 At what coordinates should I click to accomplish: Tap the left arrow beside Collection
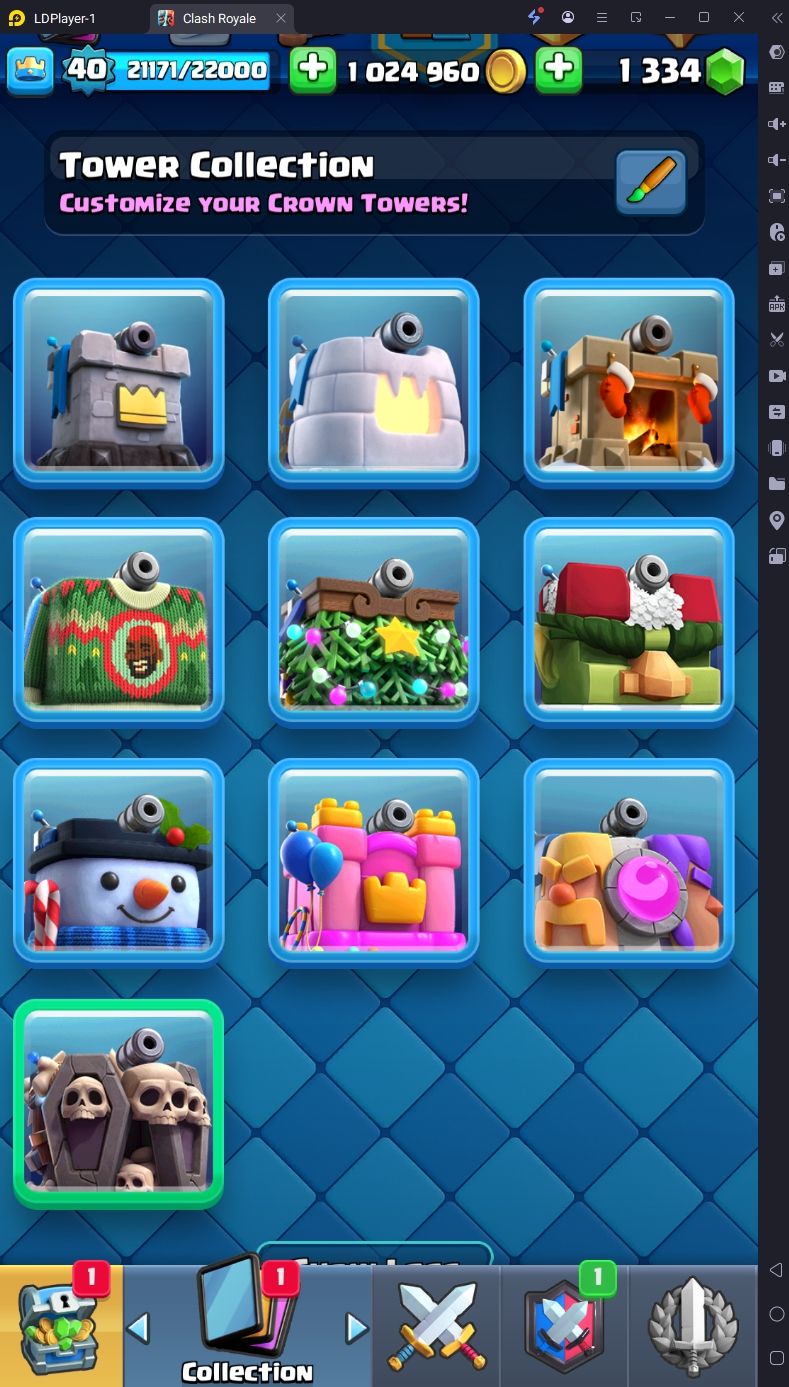point(139,1328)
